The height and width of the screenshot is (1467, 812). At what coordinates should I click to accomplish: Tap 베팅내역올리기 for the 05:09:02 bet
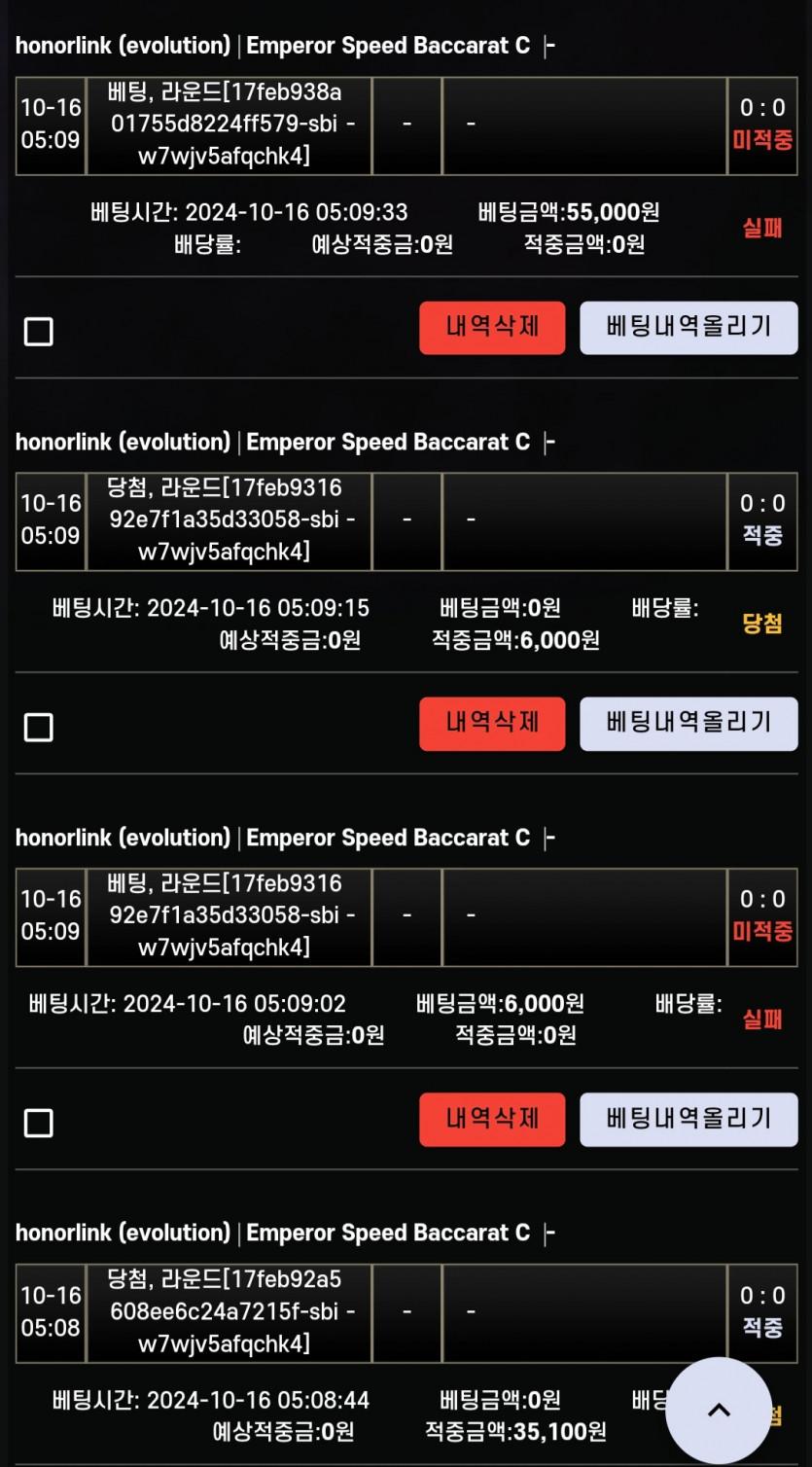[x=688, y=1120]
